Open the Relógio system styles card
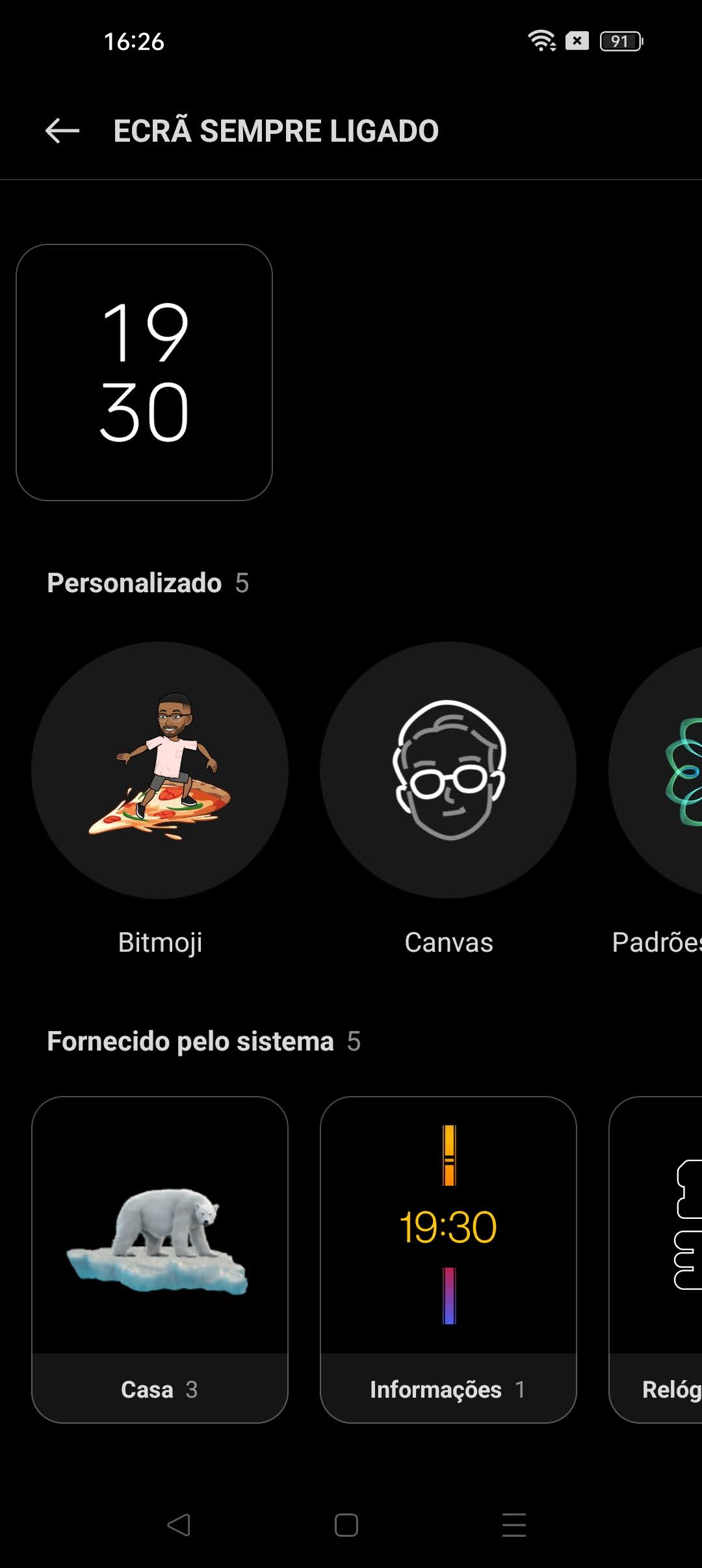Image resolution: width=702 pixels, height=1568 pixels. point(655,1251)
